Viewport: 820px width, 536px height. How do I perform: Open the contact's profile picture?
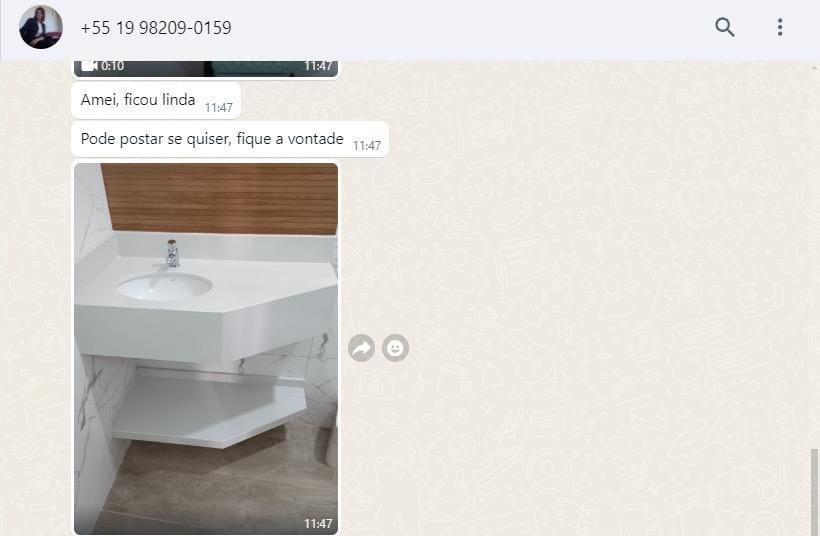(41, 28)
